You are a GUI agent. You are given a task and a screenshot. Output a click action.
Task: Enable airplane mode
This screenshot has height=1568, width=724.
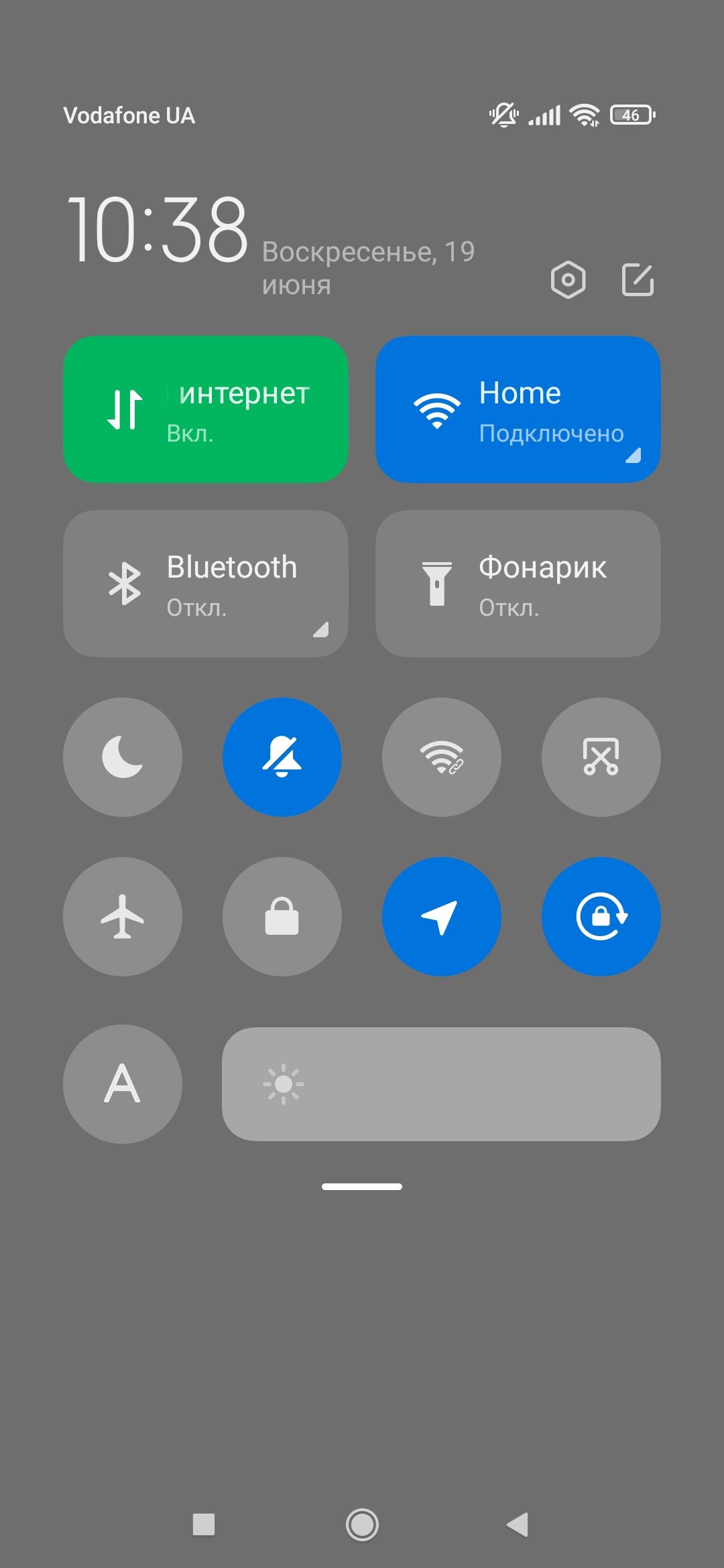point(123,917)
